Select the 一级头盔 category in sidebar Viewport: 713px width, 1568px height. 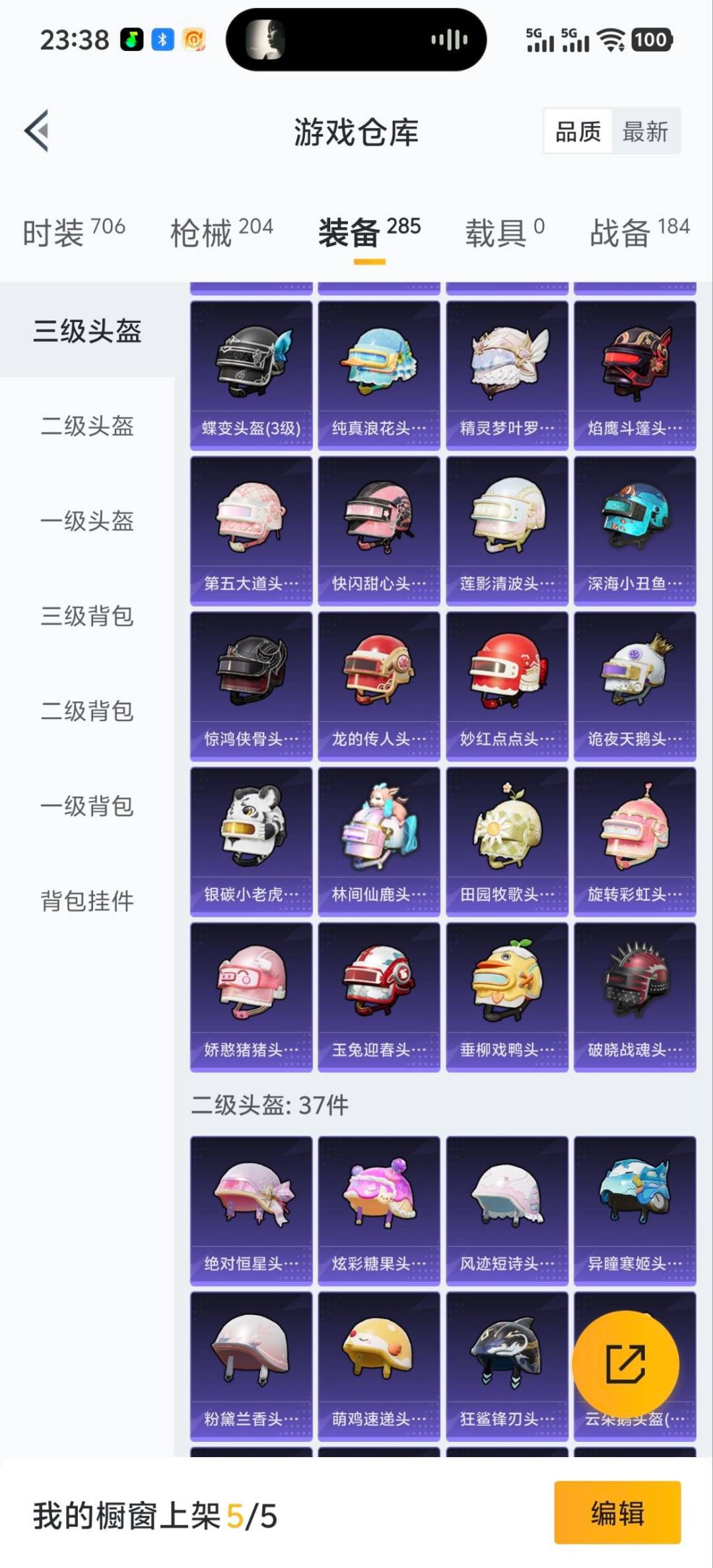click(86, 522)
